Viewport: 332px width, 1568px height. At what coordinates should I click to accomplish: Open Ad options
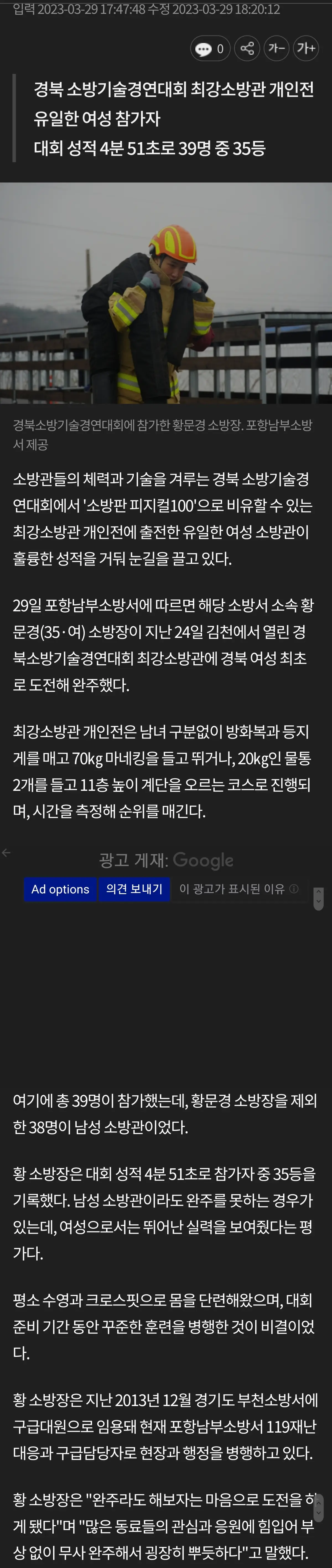(x=60, y=889)
